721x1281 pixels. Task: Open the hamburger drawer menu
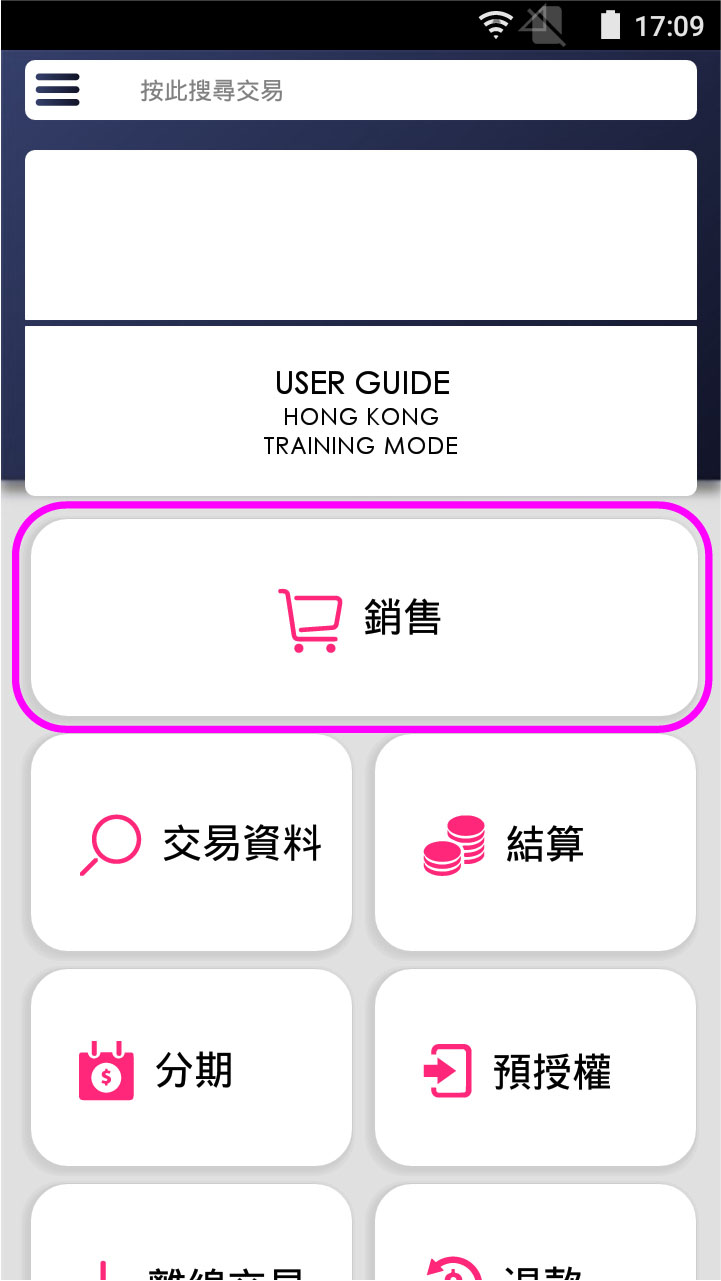coord(58,90)
